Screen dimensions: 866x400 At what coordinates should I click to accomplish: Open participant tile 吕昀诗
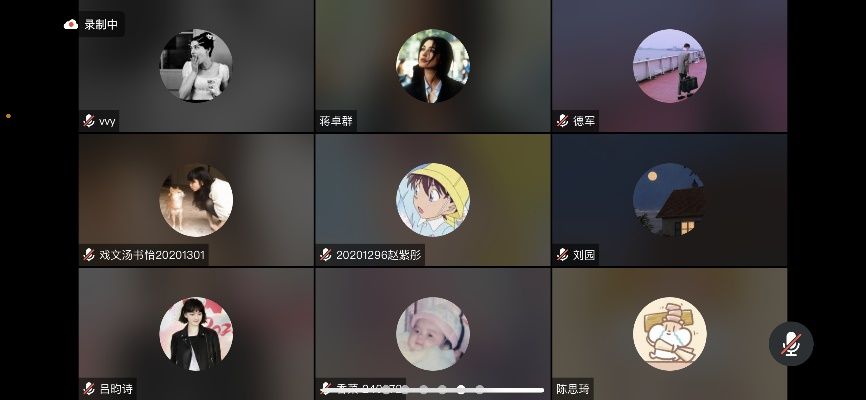tap(196, 333)
